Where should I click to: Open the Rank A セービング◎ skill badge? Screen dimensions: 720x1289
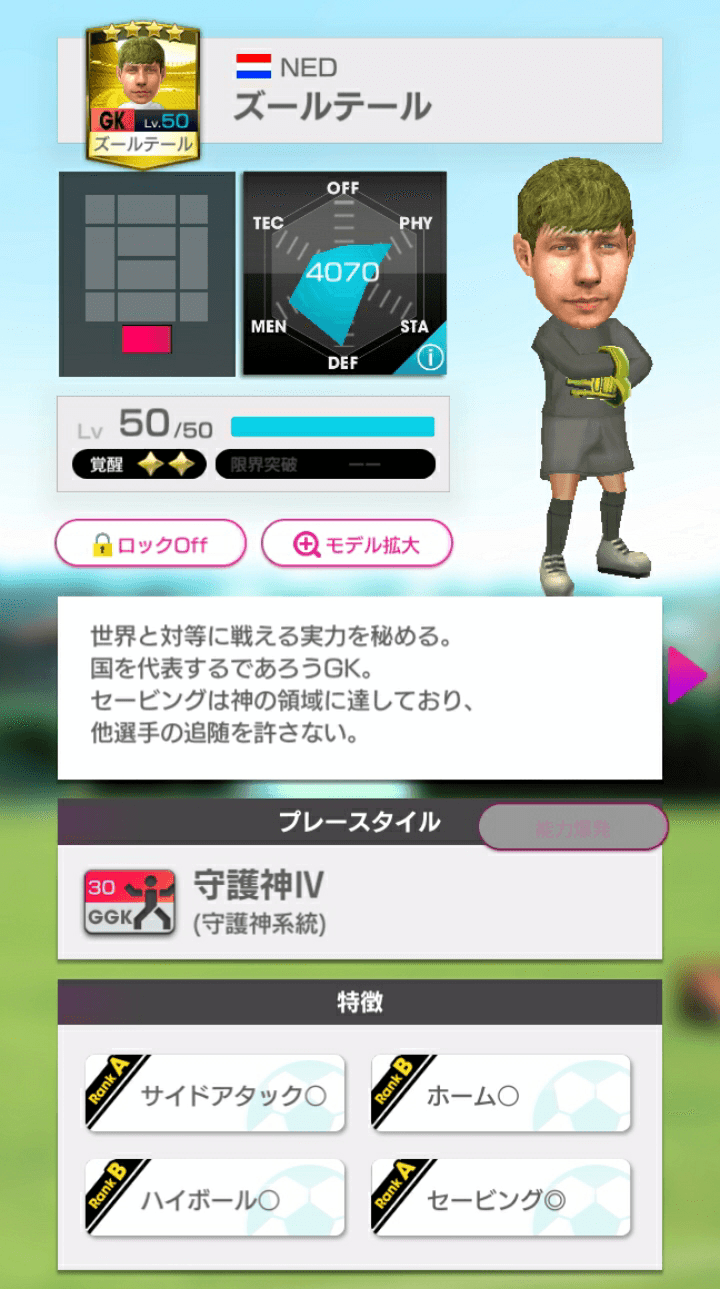pyautogui.click(x=502, y=1198)
